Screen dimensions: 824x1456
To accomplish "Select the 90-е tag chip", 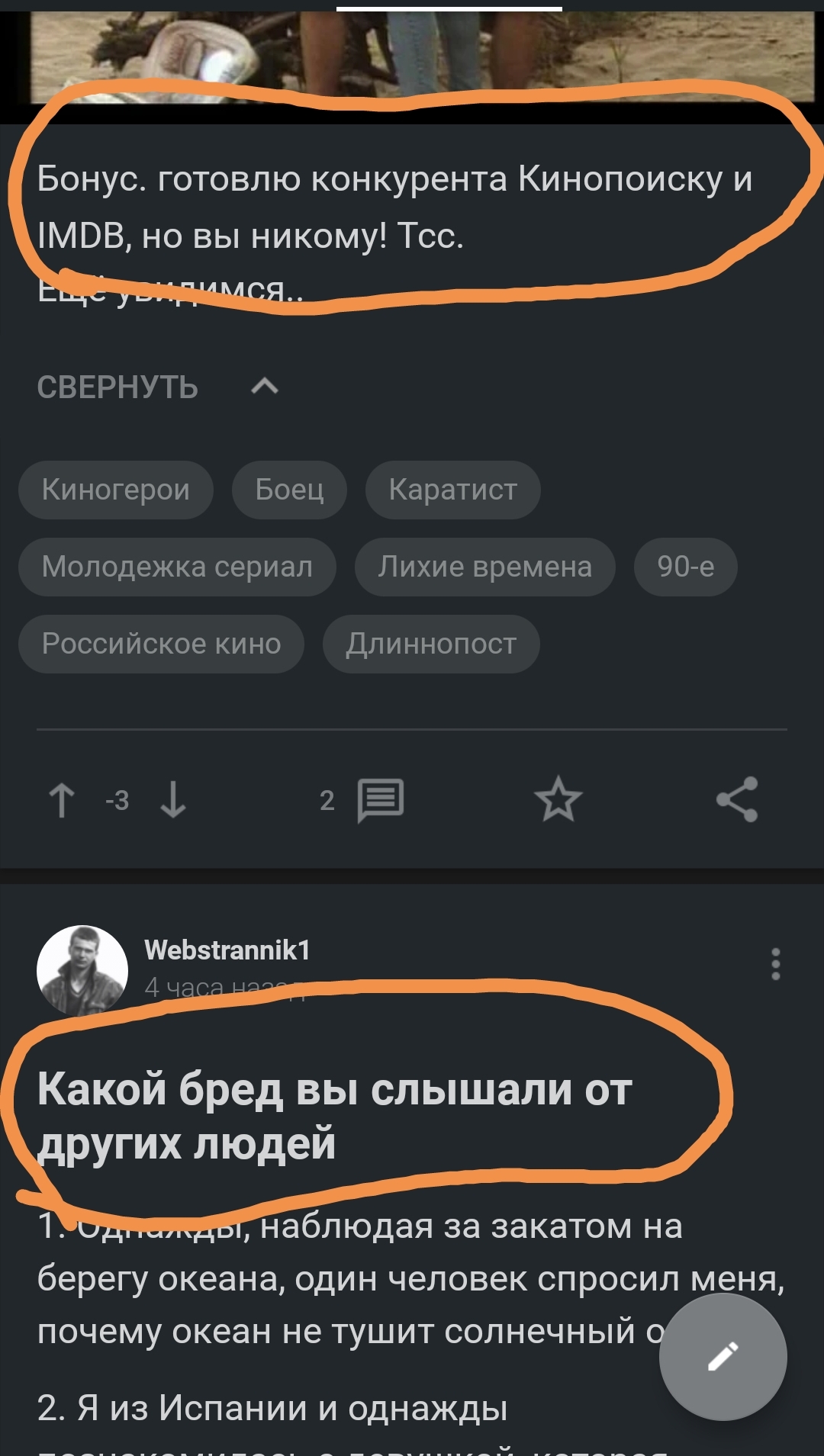I will point(685,567).
